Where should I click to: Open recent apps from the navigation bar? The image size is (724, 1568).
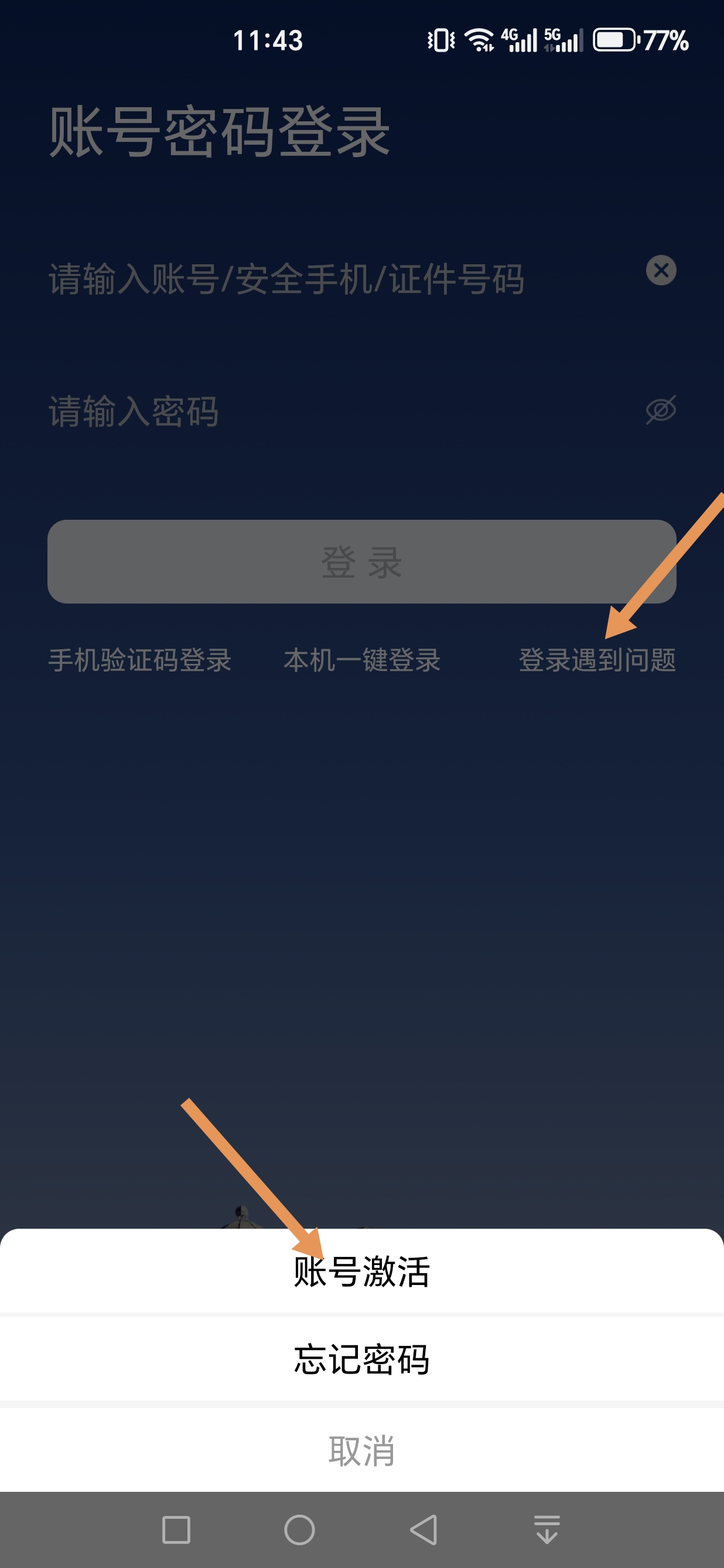[x=176, y=1530]
